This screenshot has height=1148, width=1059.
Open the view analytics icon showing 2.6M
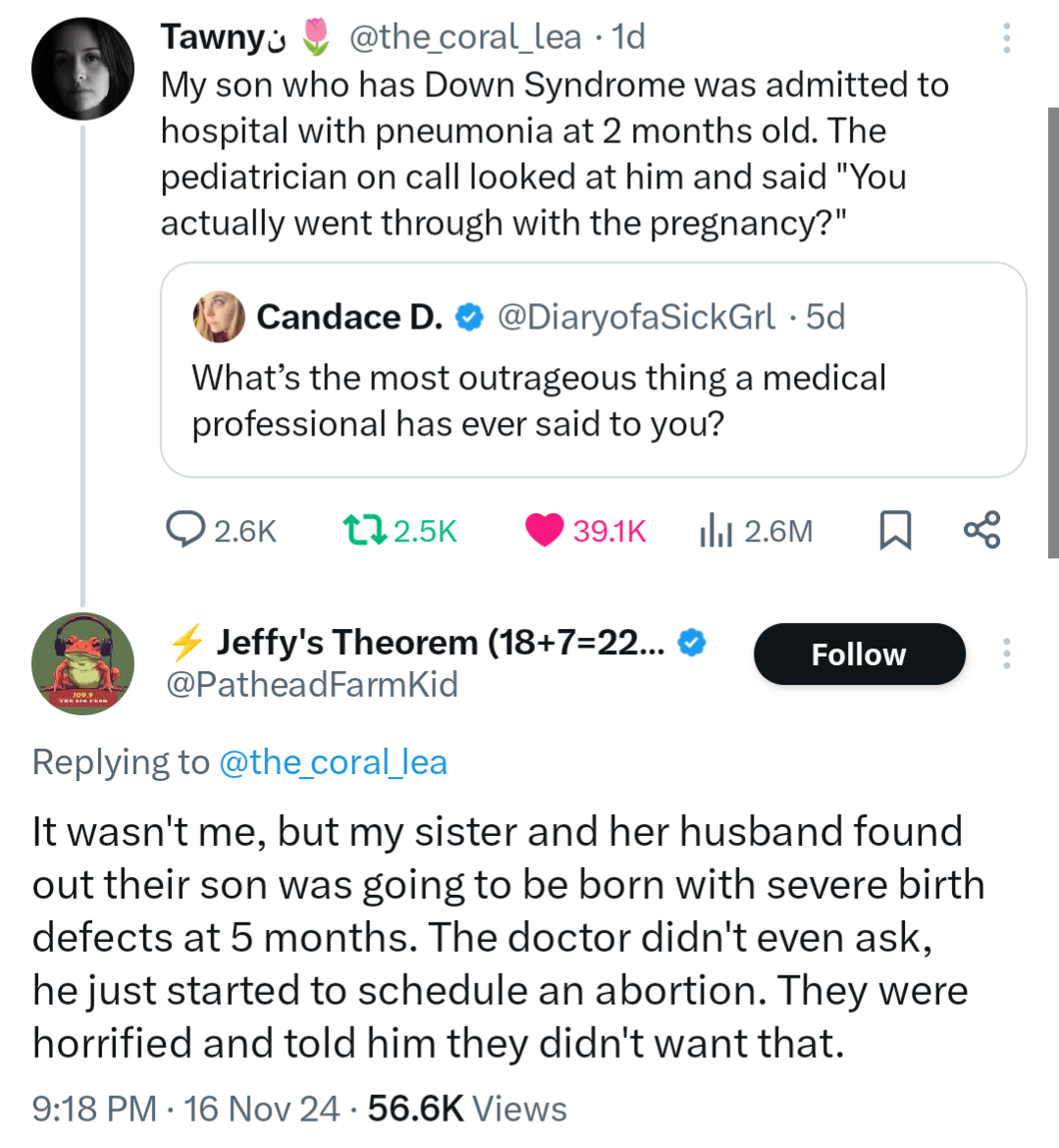tap(715, 530)
